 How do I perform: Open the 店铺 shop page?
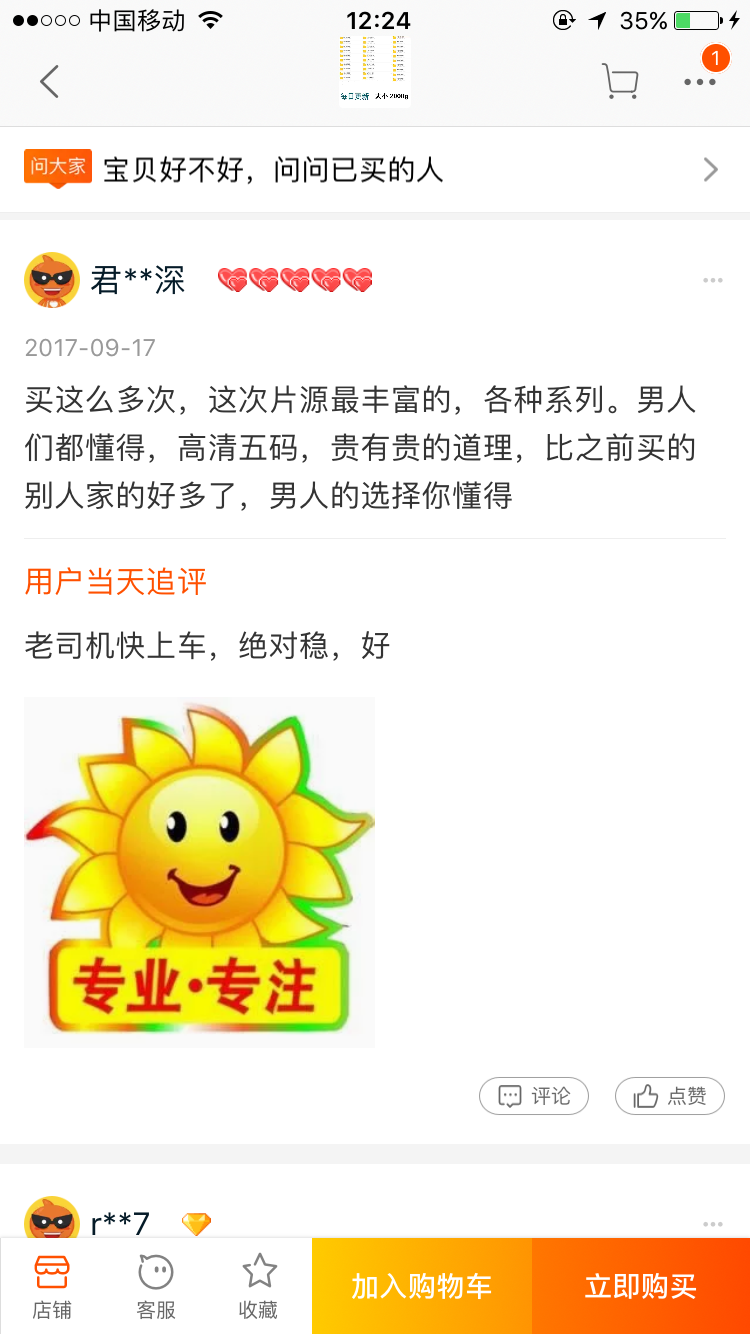[x=52, y=1286]
